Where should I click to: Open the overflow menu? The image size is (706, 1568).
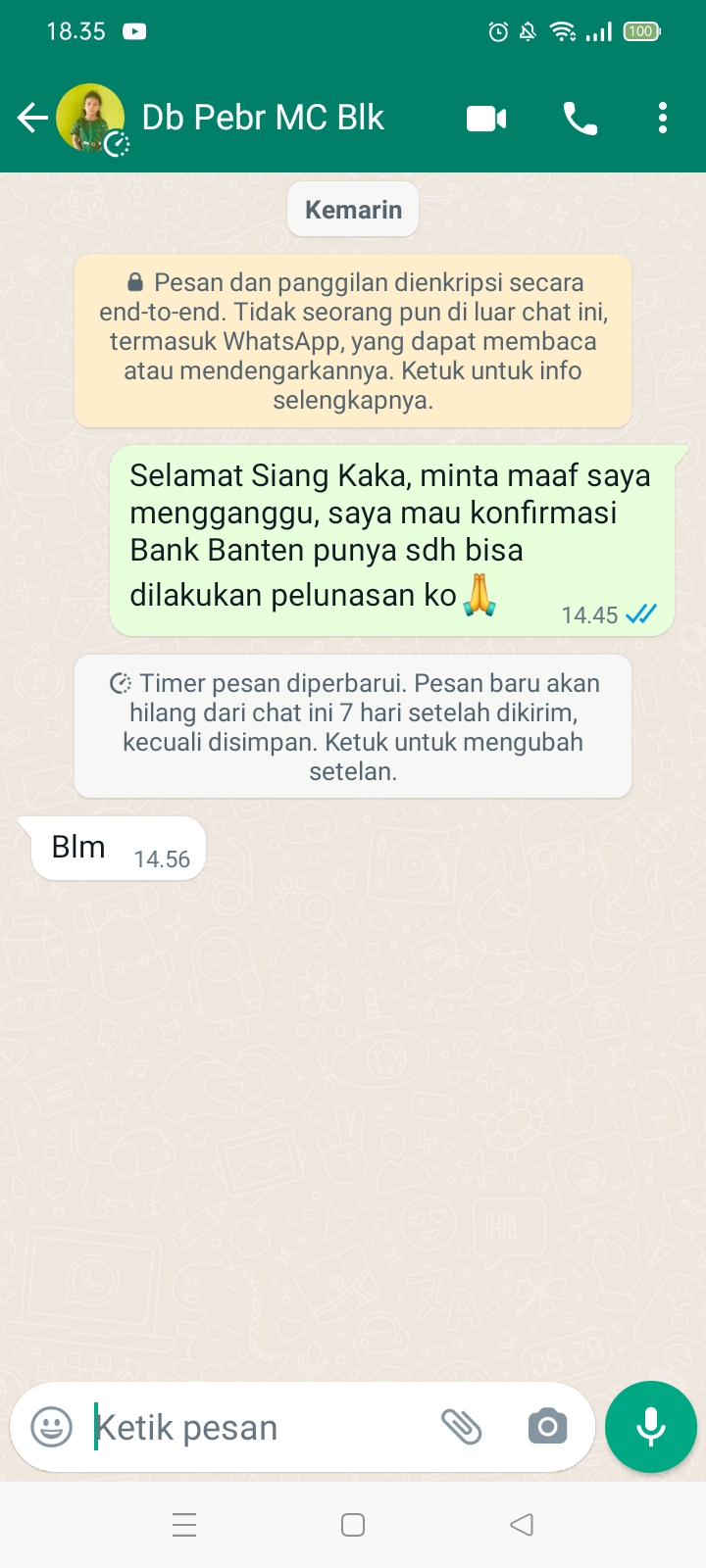[x=663, y=119]
